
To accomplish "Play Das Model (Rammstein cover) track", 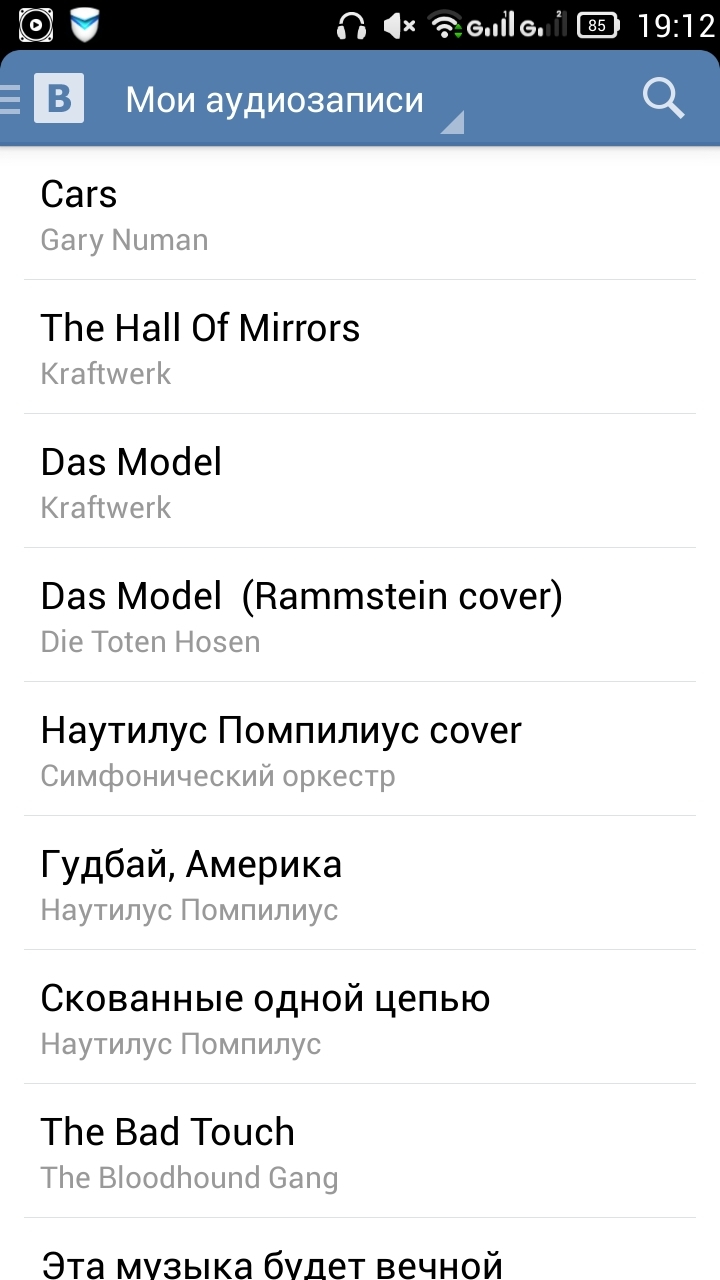I will click(360, 616).
